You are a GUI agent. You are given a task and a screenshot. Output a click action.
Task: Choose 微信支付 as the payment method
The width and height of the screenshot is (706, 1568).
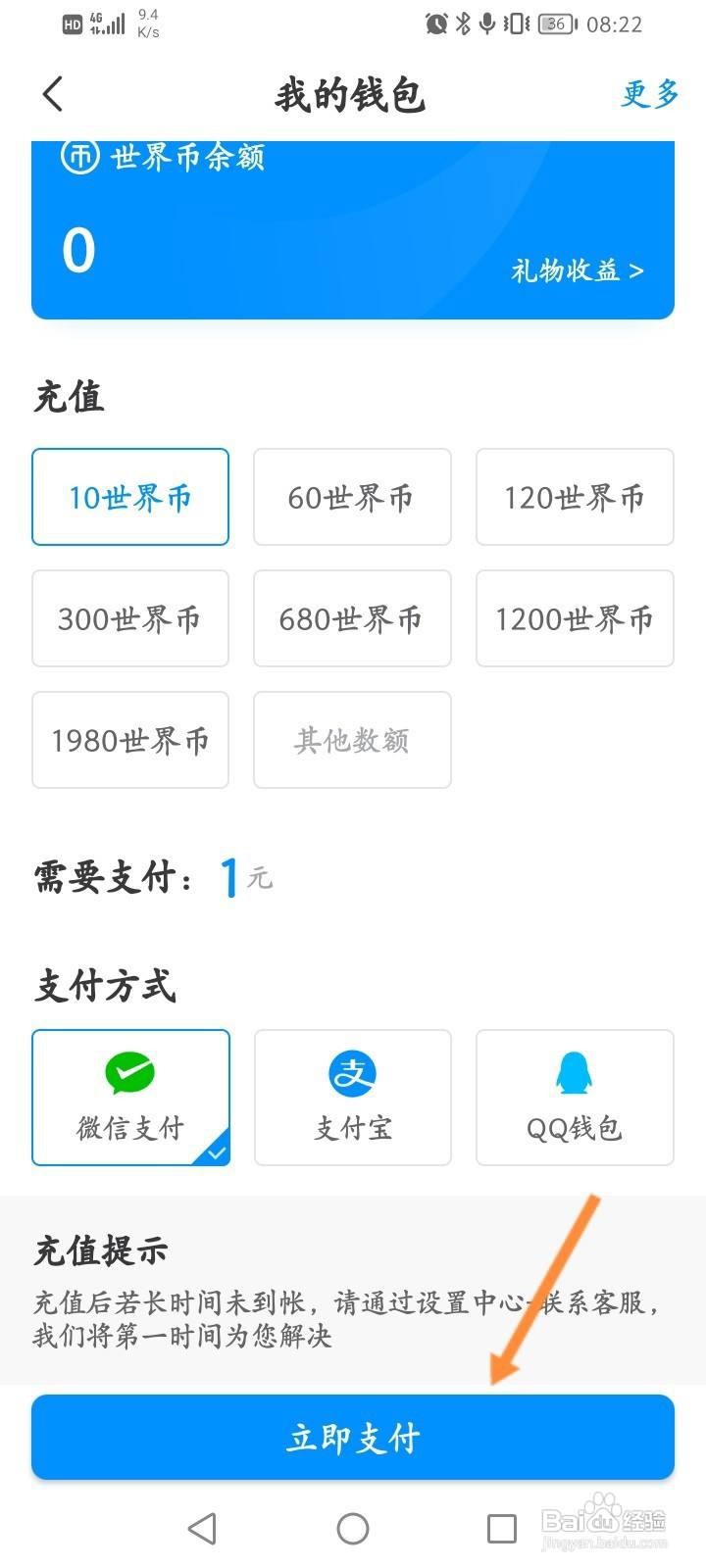click(130, 1098)
